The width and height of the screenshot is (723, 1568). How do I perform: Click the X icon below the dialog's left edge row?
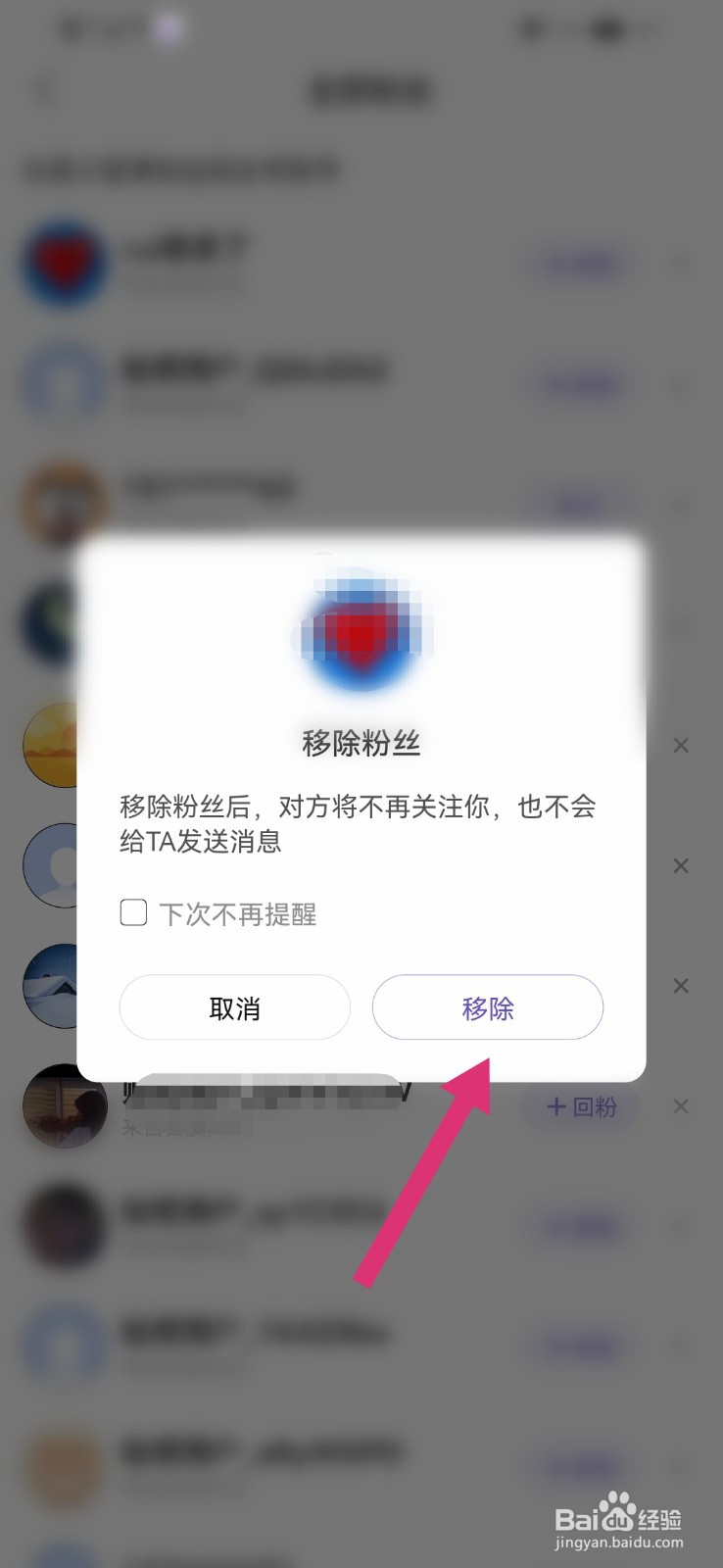coord(681,865)
